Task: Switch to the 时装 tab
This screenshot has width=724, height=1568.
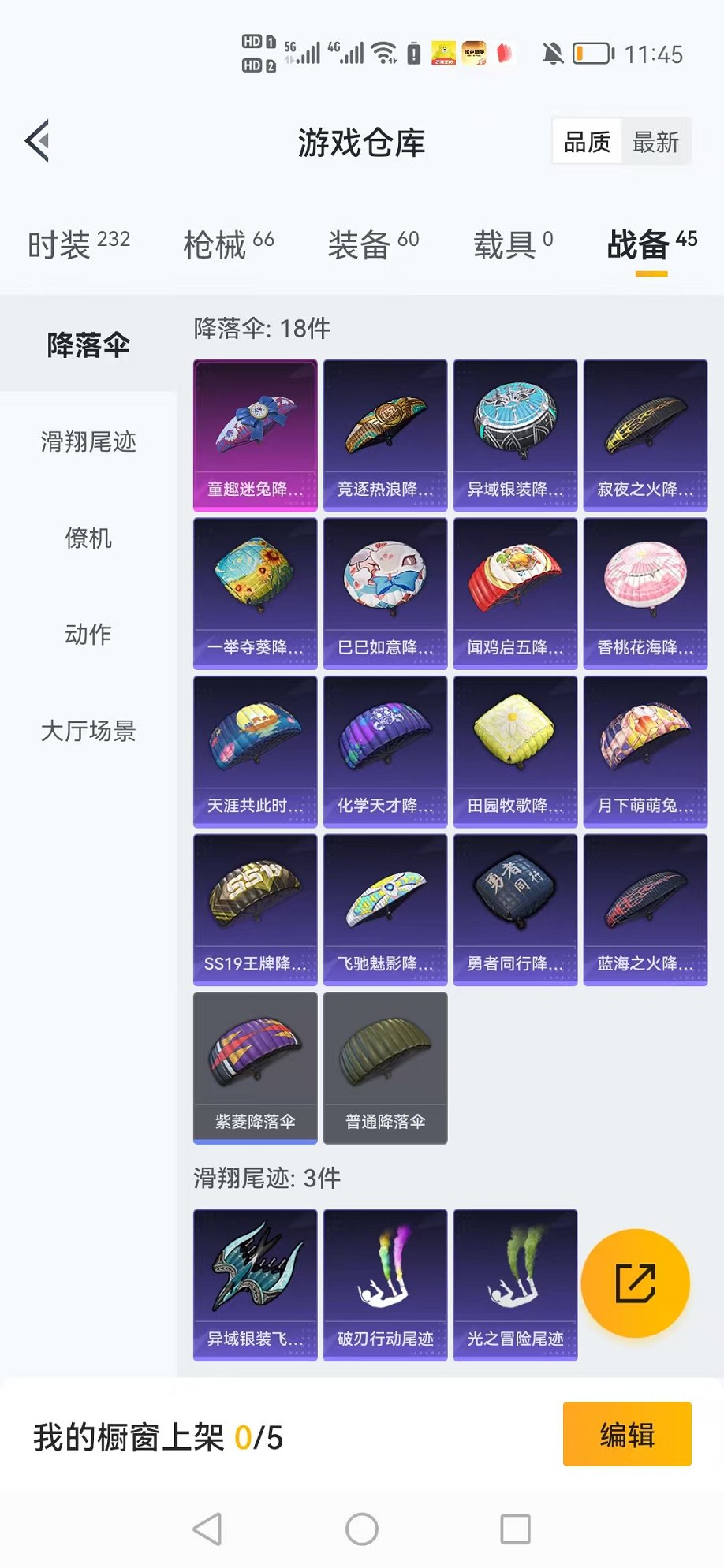Action: [x=78, y=244]
